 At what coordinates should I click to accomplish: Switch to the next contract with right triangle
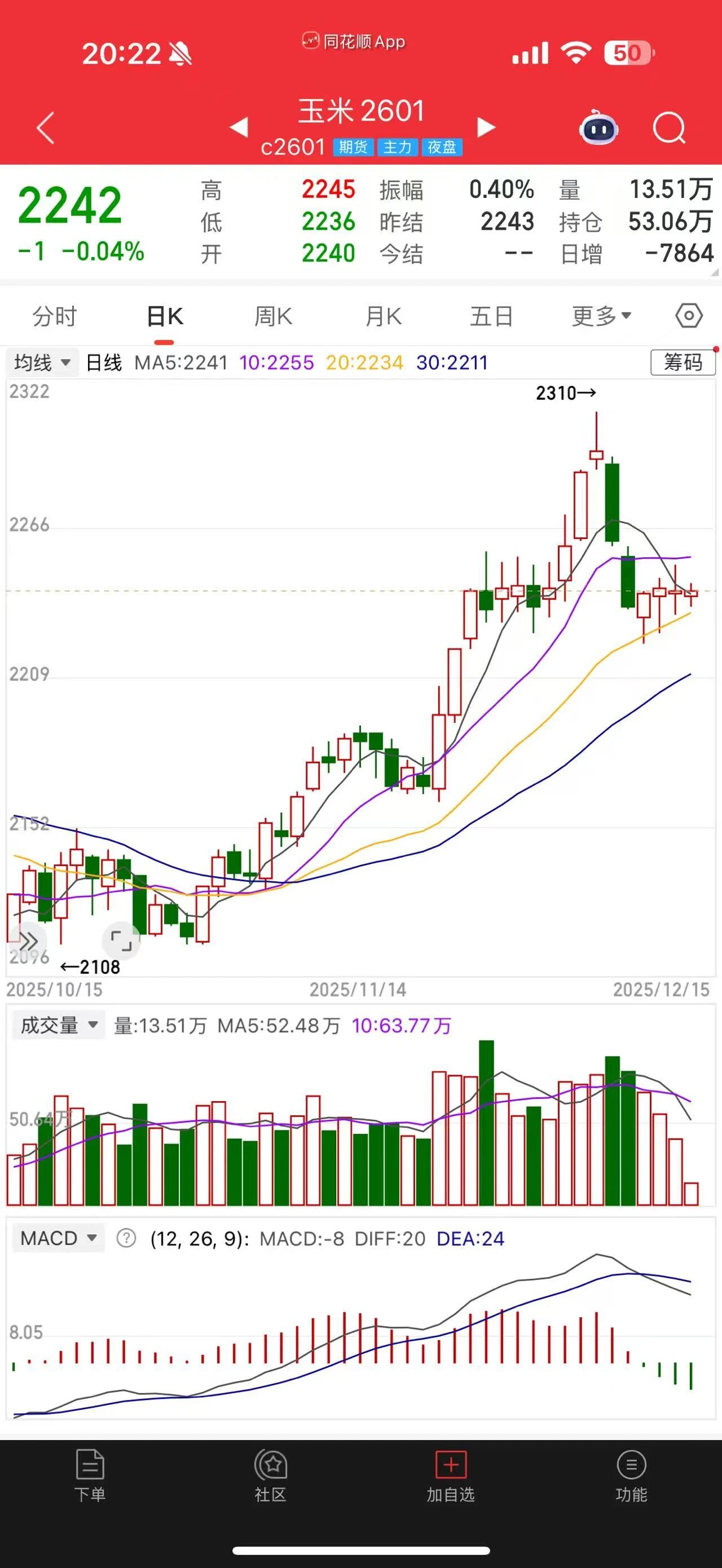tap(486, 127)
